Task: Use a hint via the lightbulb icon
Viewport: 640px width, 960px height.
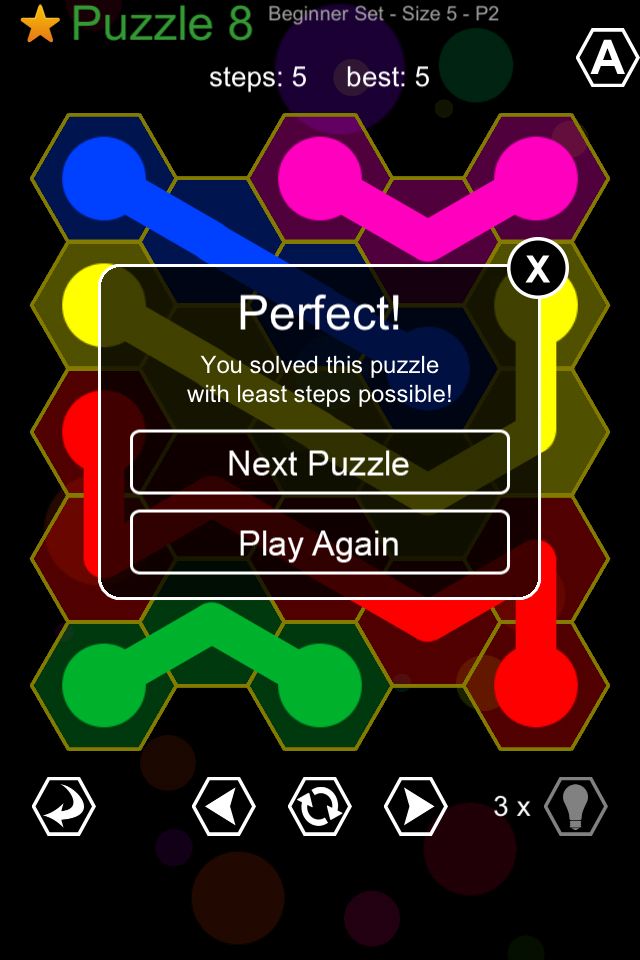Action: point(575,806)
